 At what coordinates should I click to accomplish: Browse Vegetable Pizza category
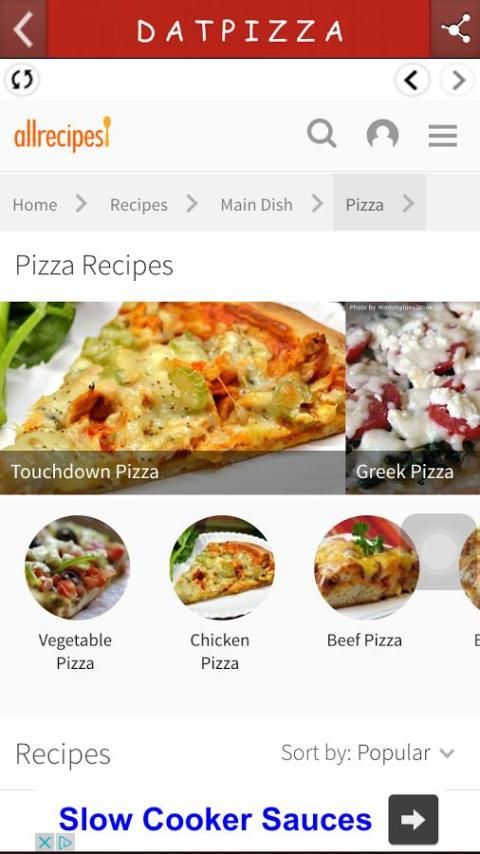pyautogui.click(x=76, y=594)
